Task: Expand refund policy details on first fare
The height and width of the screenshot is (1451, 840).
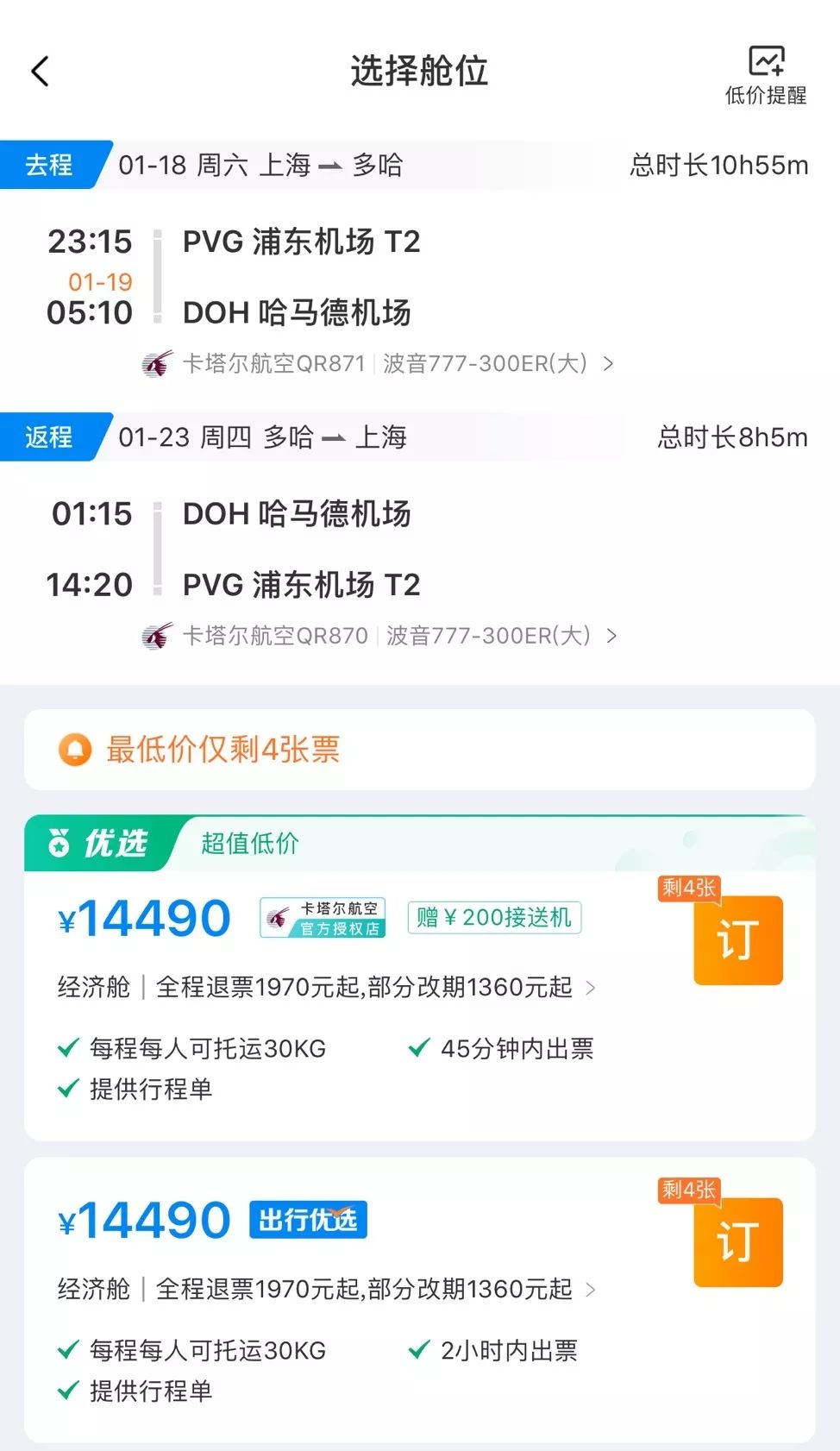Action: [x=592, y=987]
